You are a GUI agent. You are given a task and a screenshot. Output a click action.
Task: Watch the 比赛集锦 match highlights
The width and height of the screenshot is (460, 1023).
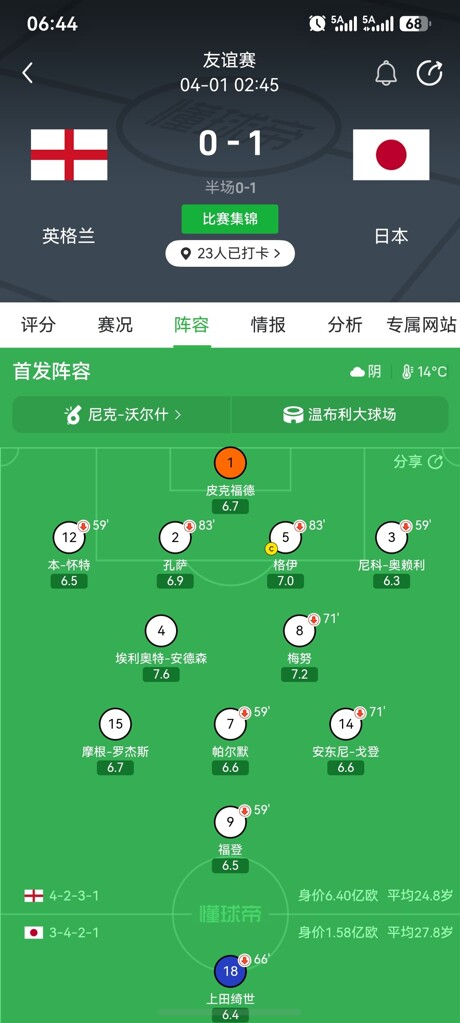[230, 219]
